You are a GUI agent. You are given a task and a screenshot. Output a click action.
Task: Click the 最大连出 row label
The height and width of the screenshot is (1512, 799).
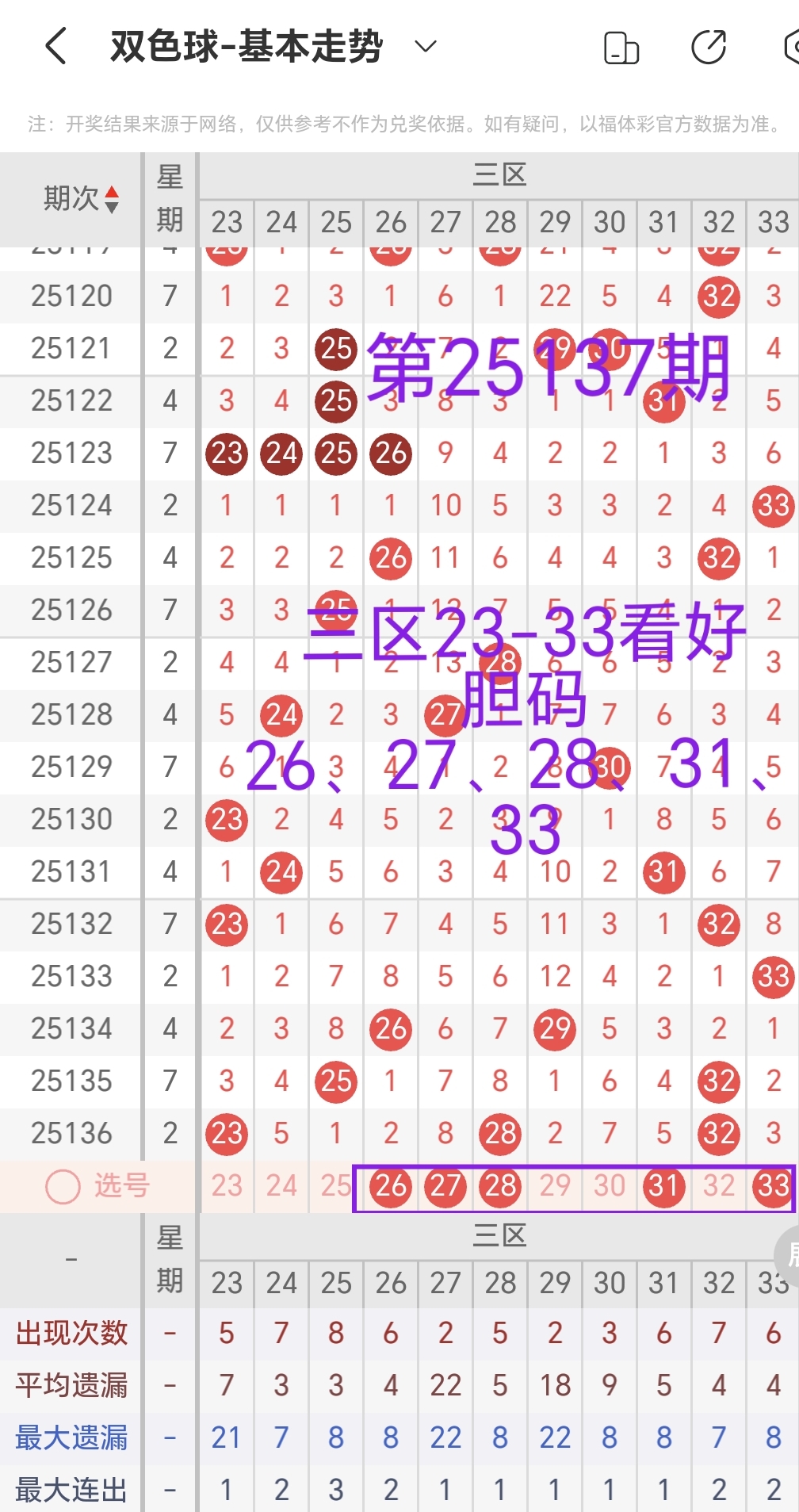click(71, 1490)
